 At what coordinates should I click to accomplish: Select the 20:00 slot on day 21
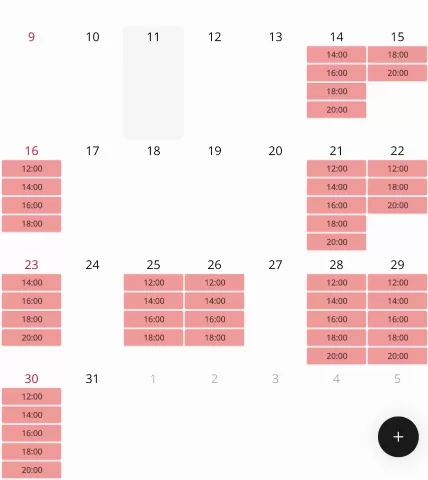coord(336,242)
